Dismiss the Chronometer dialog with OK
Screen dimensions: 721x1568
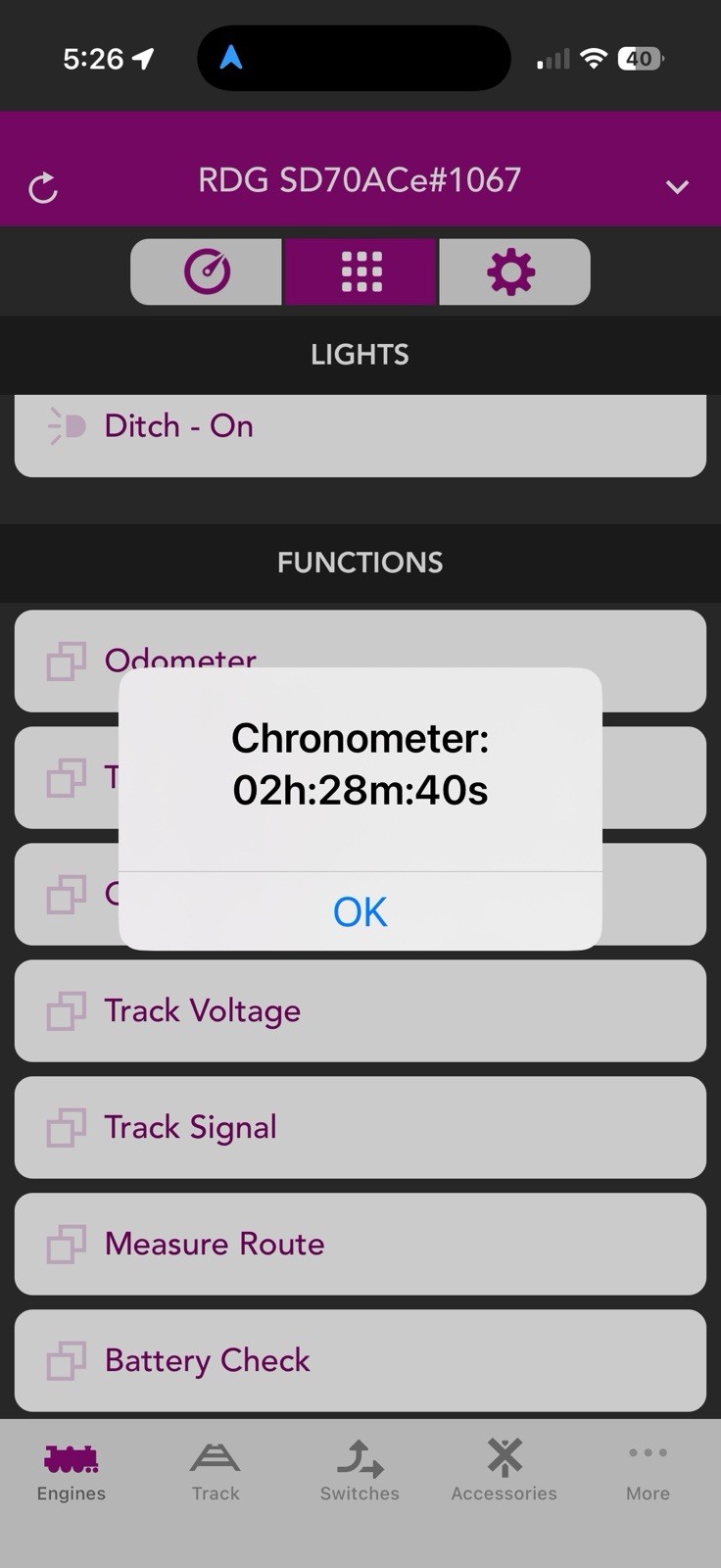point(360,911)
